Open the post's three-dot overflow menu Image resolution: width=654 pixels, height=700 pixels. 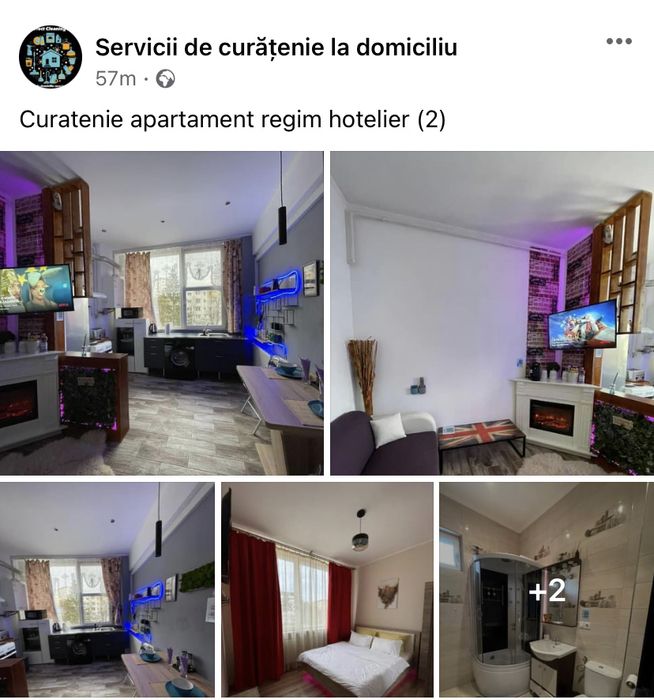(619, 41)
